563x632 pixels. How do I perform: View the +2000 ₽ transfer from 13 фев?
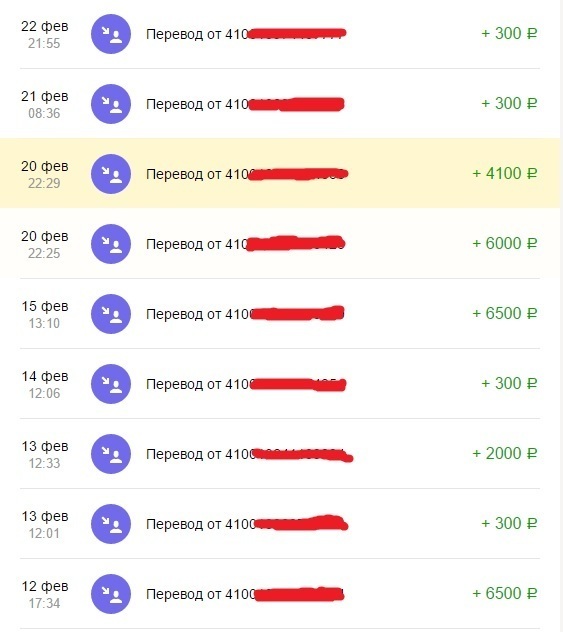[280, 454]
